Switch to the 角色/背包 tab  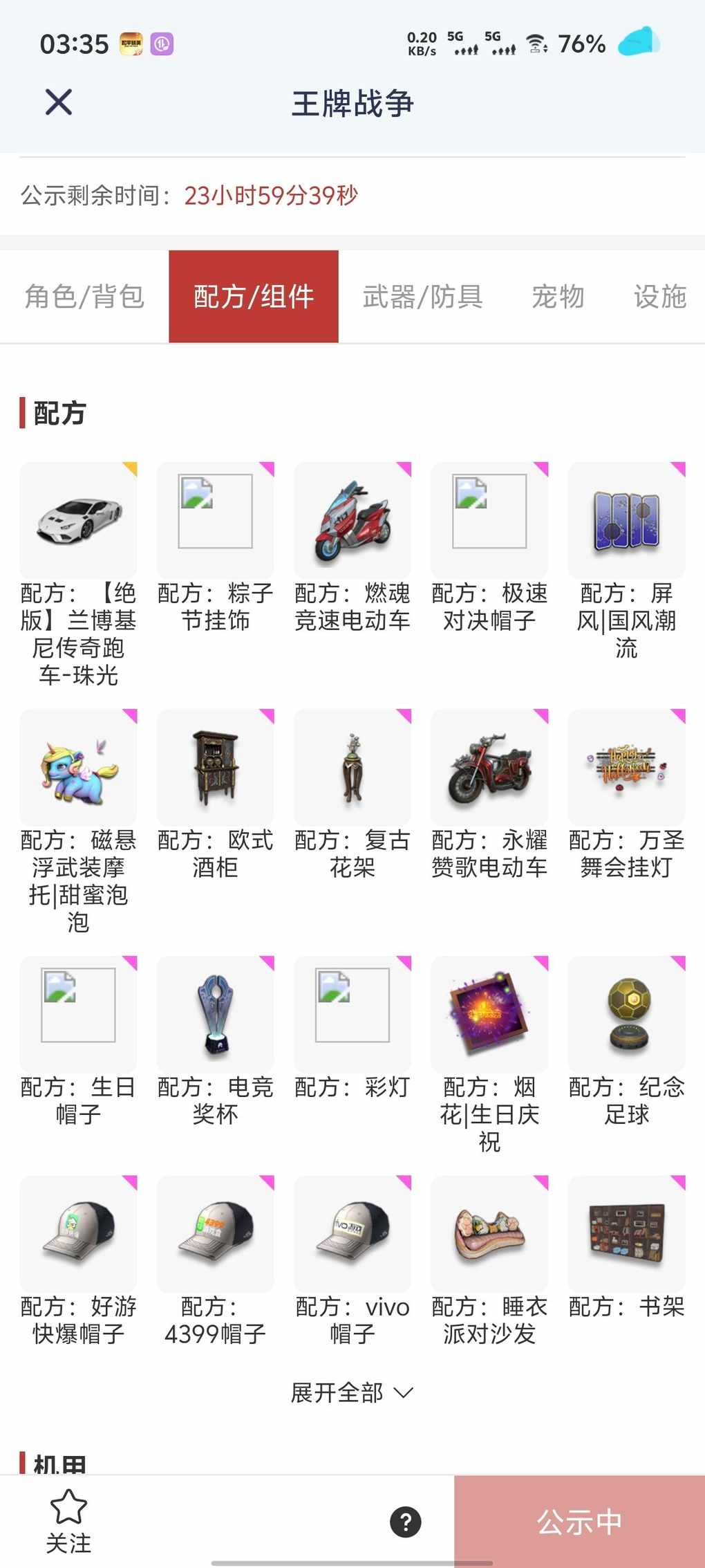click(x=84, y=297)
